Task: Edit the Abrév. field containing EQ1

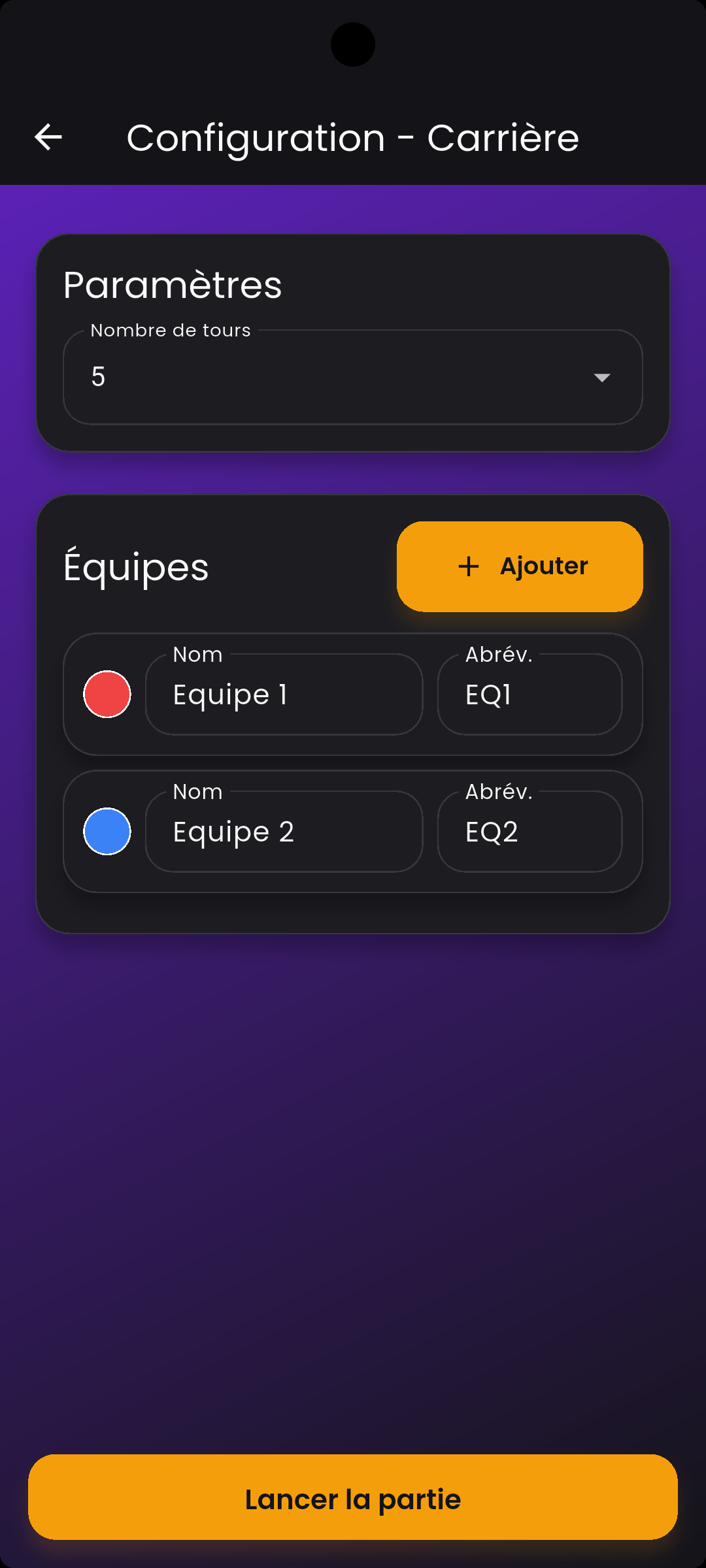Action: tap(529, 694)
